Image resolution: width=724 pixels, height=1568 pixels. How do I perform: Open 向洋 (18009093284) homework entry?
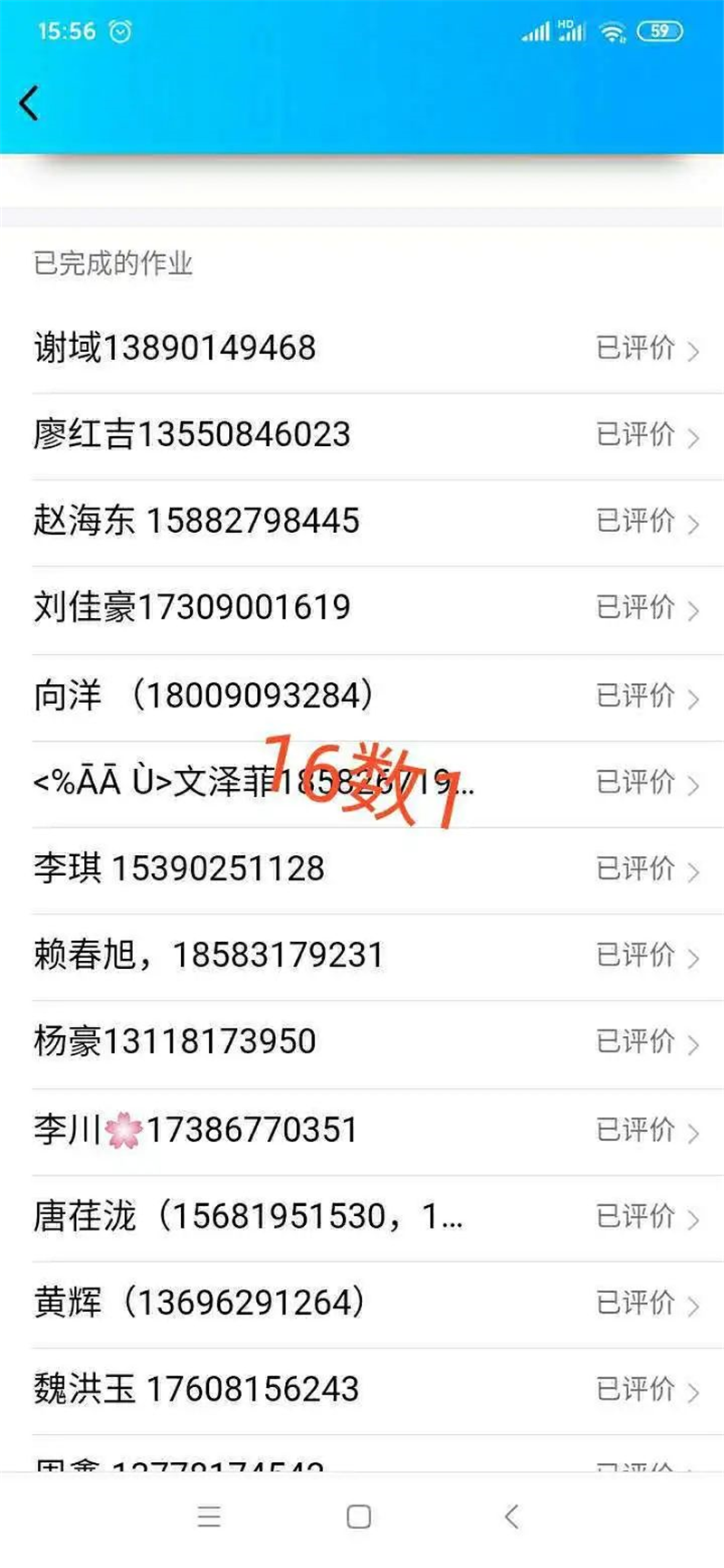click(362, 697)
